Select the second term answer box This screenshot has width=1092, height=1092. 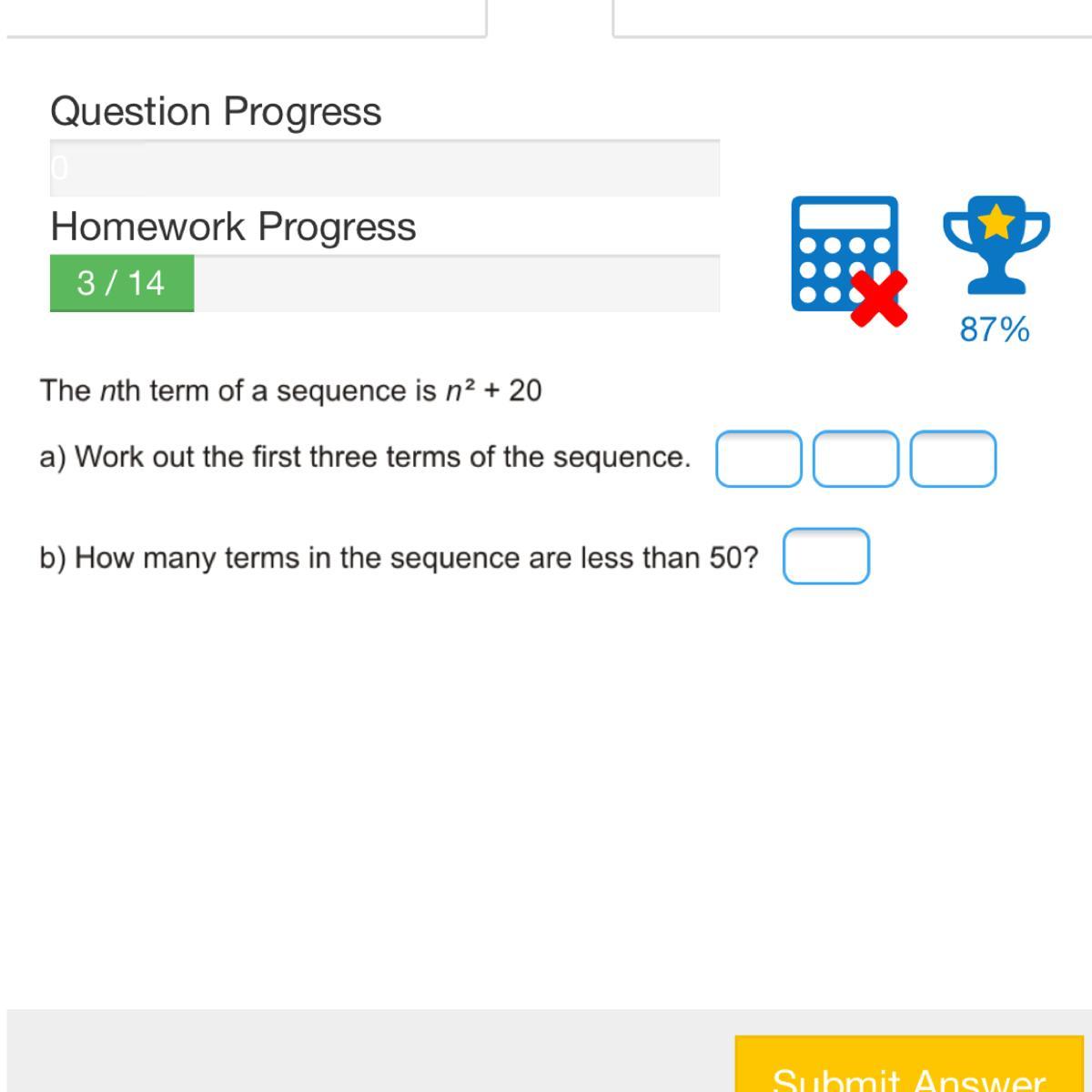pos(855,459)
